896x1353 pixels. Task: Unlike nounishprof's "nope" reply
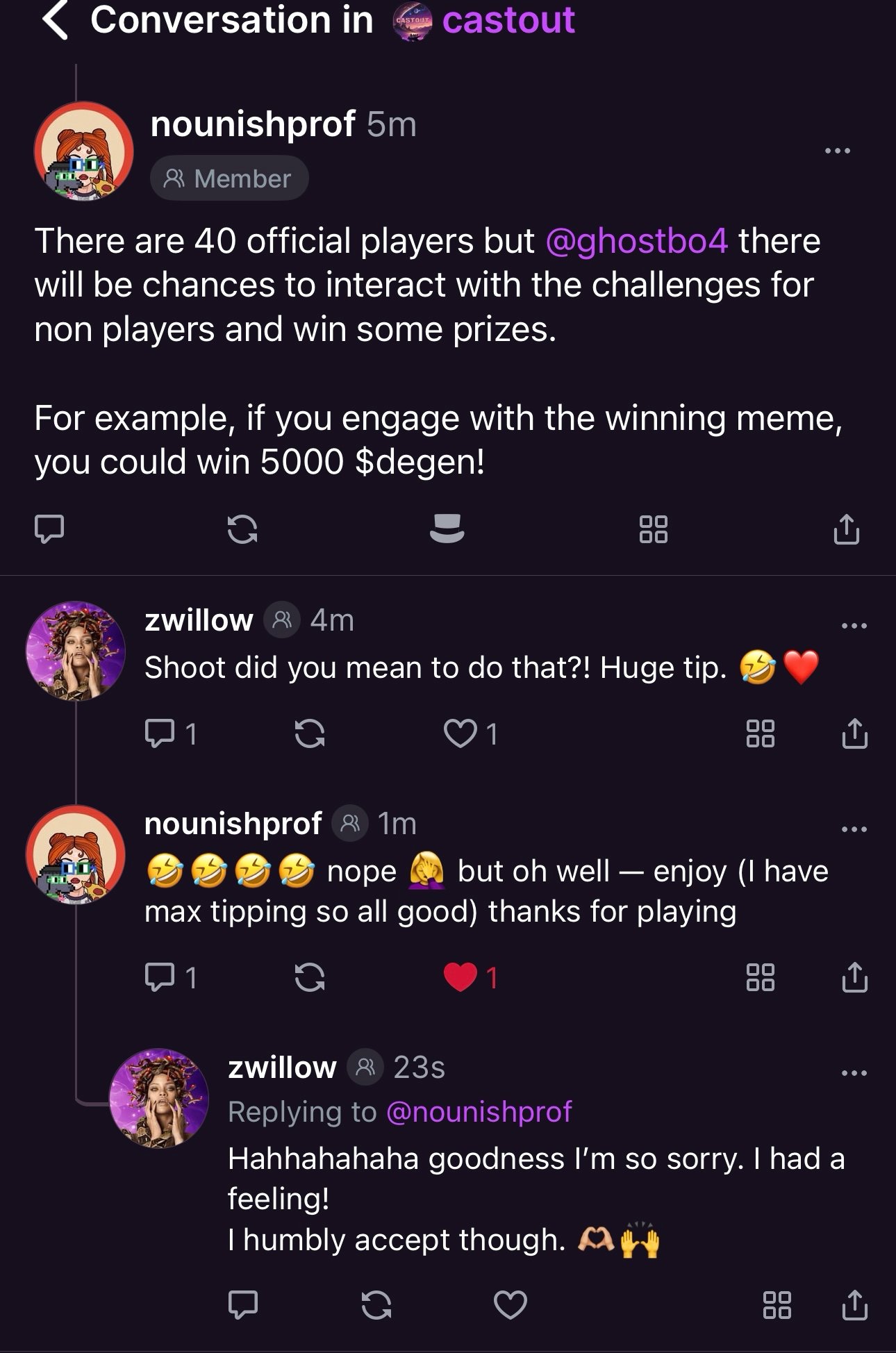point(460,978)
